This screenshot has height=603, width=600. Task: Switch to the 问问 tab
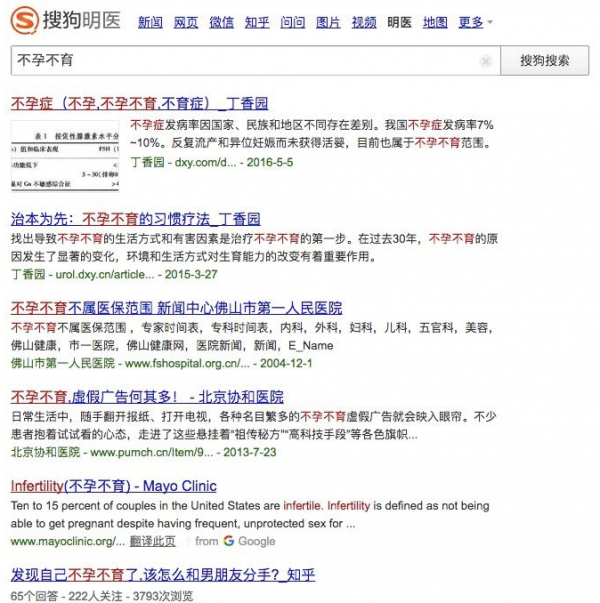(293, 22)
